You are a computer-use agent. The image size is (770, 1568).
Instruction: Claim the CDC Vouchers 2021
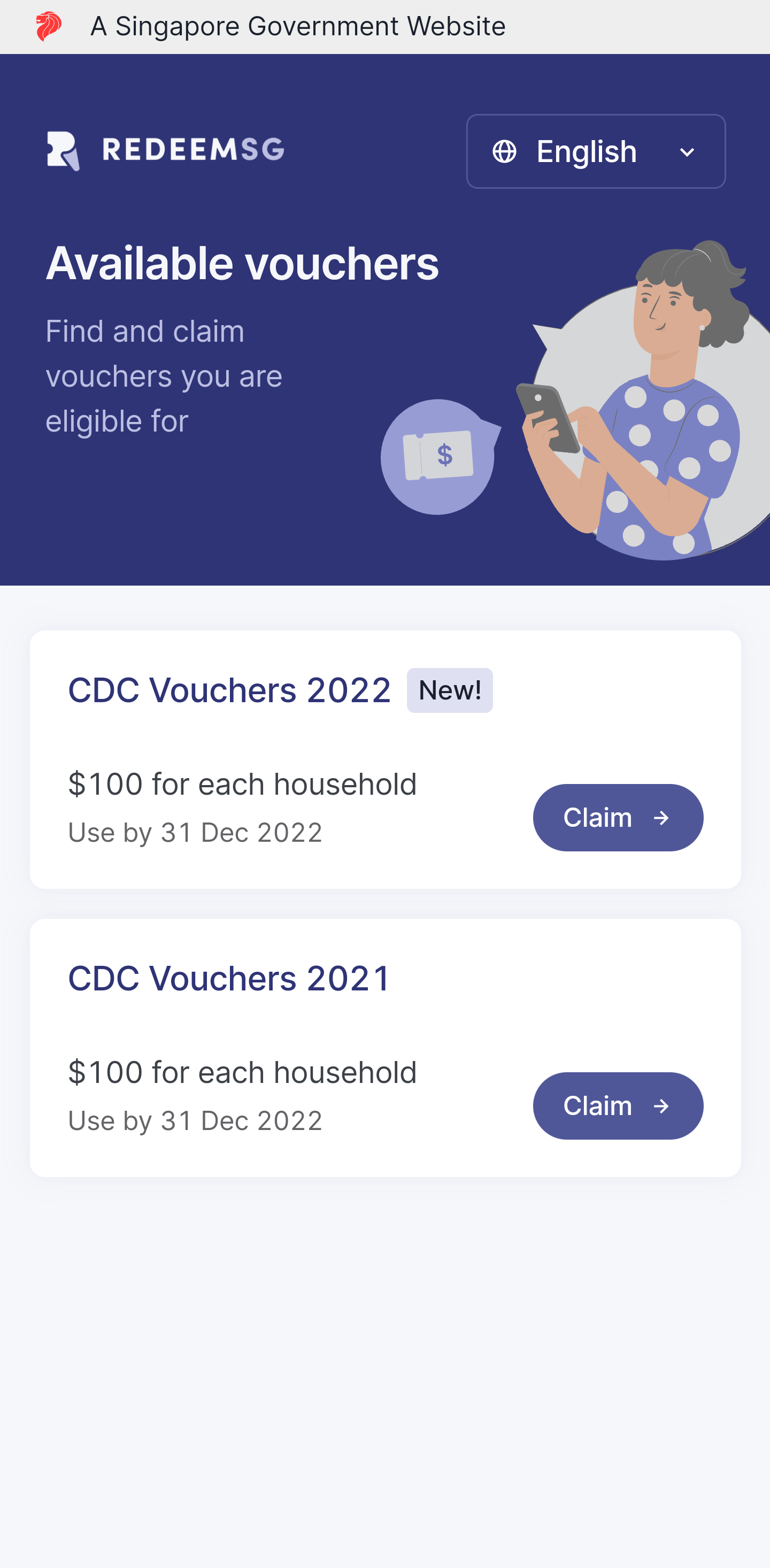coord(618,1105)
